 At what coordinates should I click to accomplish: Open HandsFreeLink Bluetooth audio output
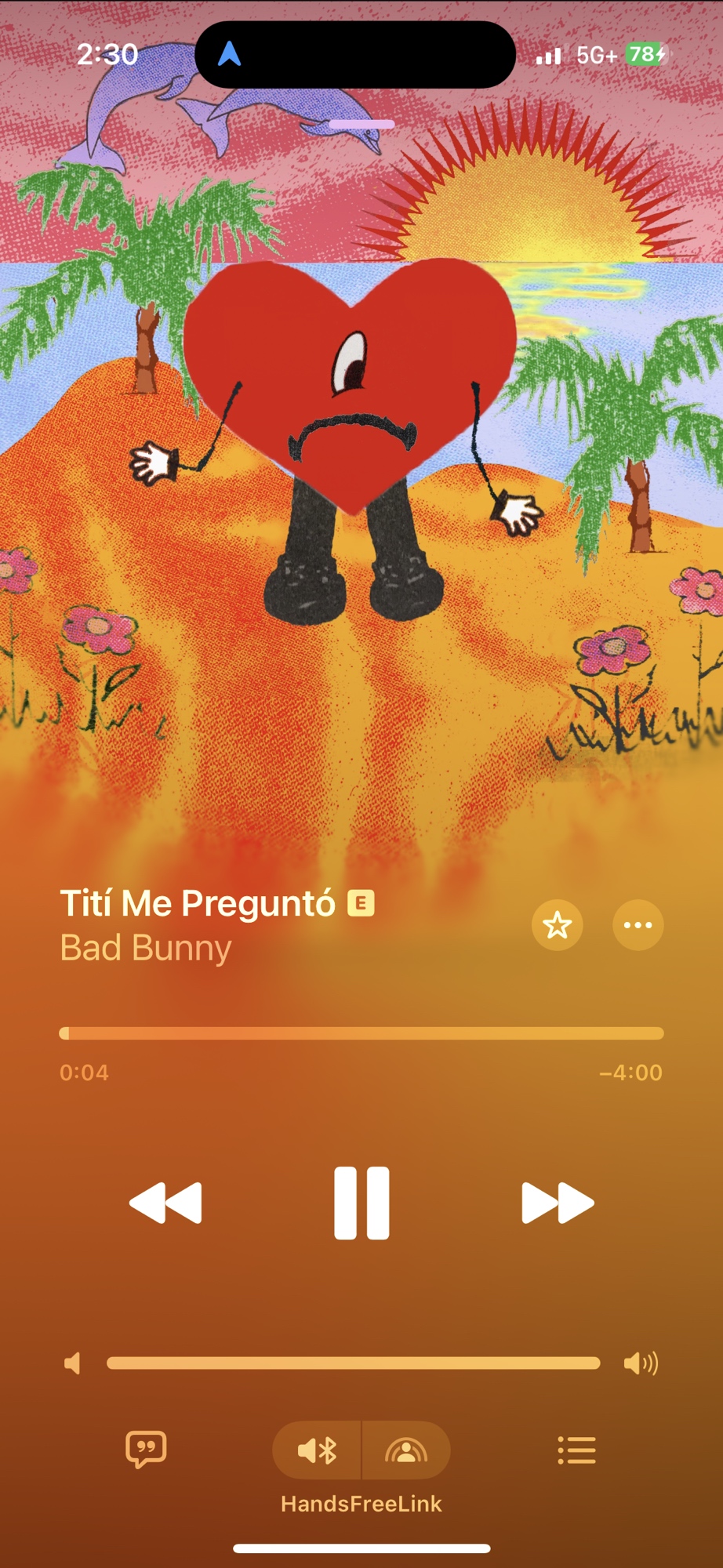coord(318,1450)
